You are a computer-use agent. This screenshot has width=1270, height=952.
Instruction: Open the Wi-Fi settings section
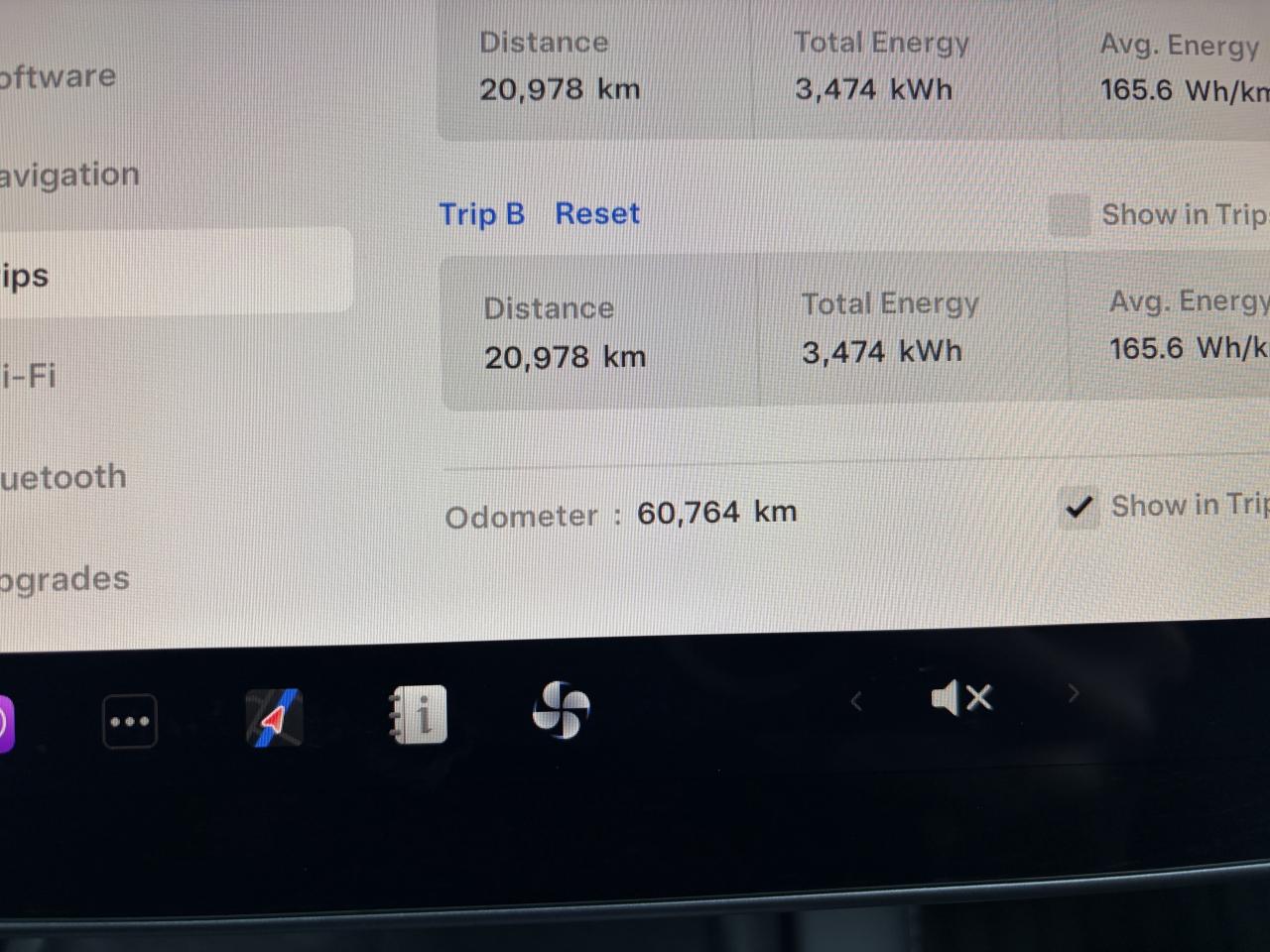tap(30, 376)
